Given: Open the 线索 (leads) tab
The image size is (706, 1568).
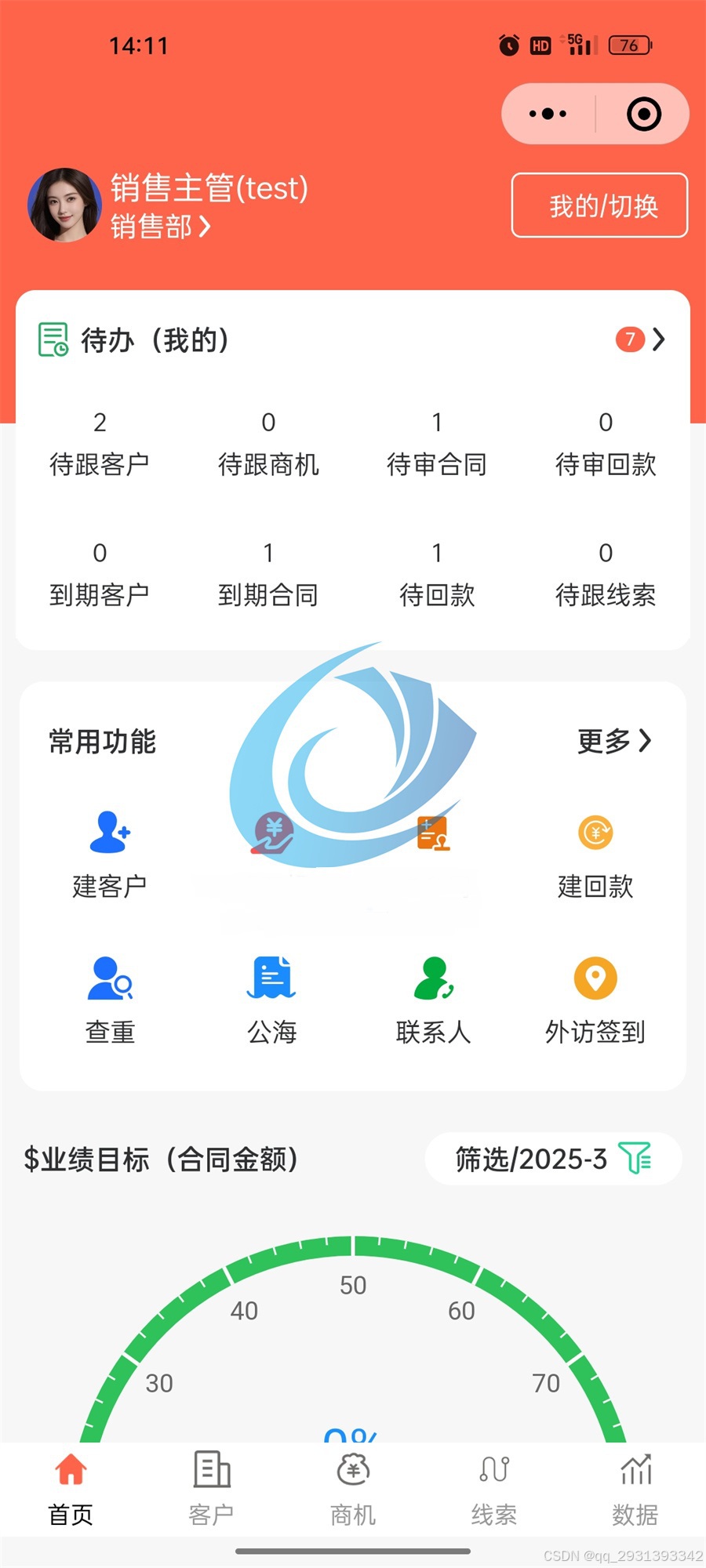Looking at the screenshot, I should pyautogui.click(x=493, y=1486).
